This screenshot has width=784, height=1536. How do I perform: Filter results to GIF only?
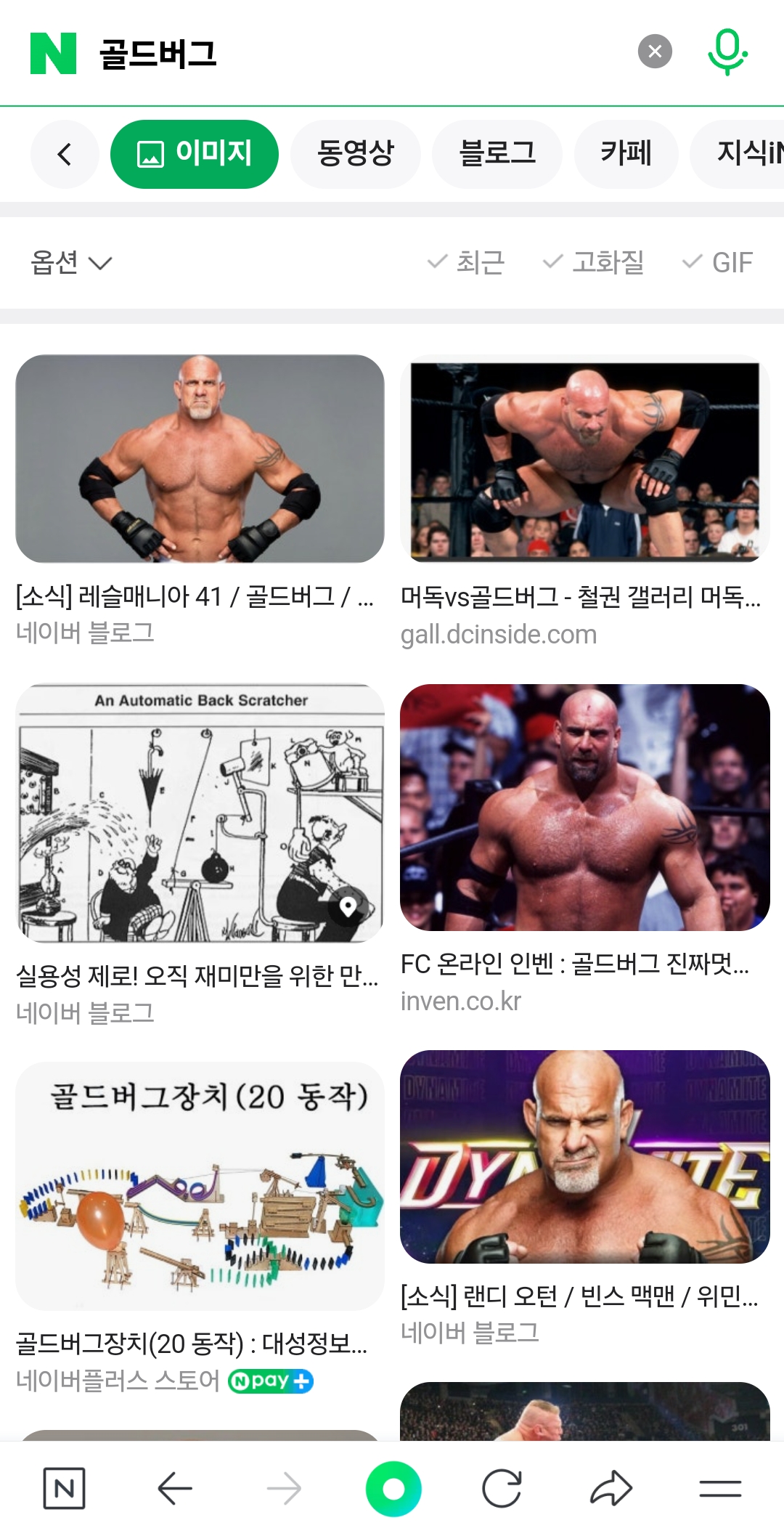coord(718,262)
